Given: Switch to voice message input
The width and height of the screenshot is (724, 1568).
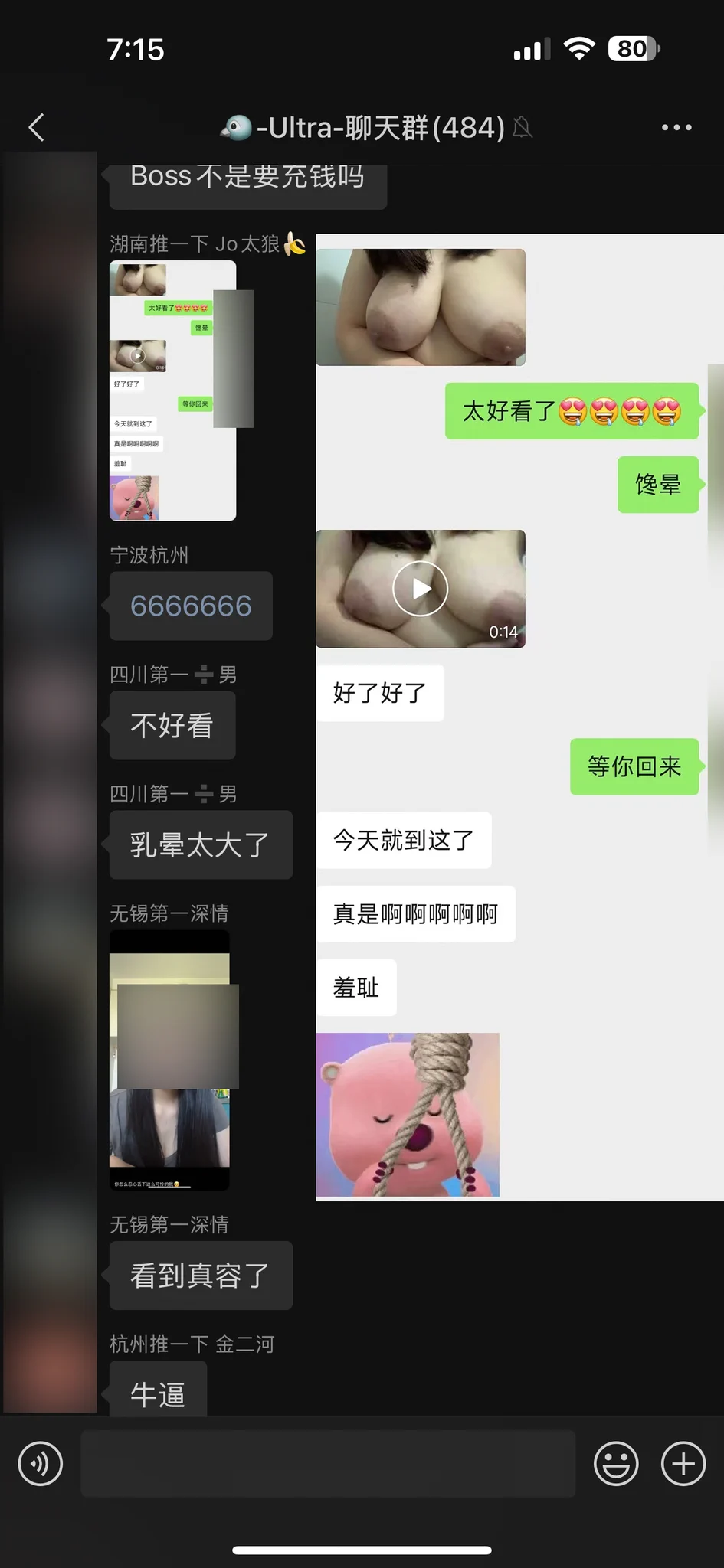Looking at the screenshot, I should [x=40, y=1463].
